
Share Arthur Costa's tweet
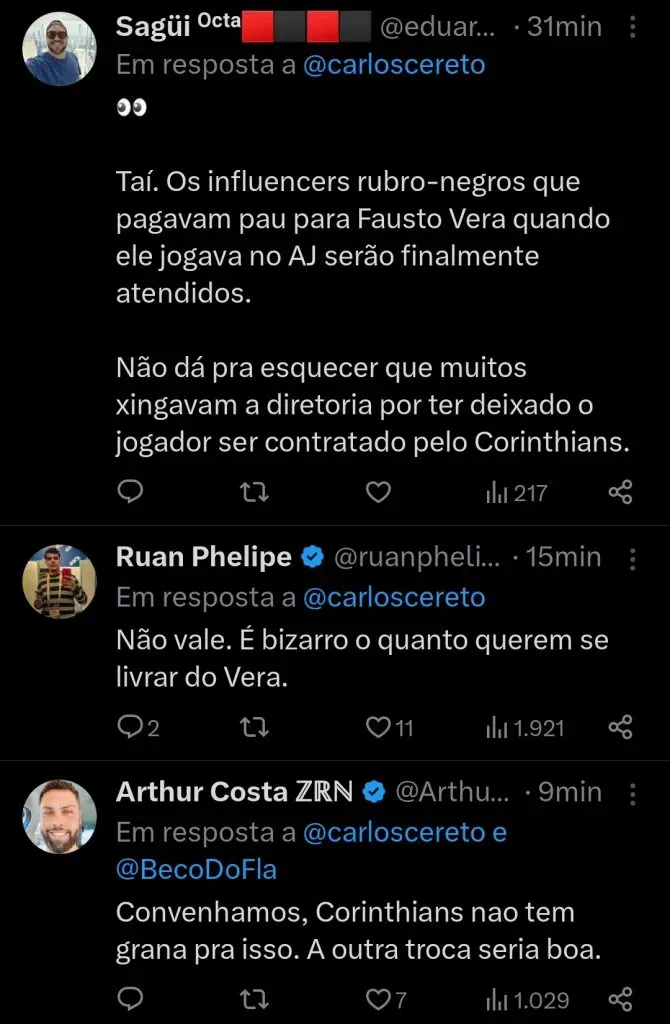620,998
